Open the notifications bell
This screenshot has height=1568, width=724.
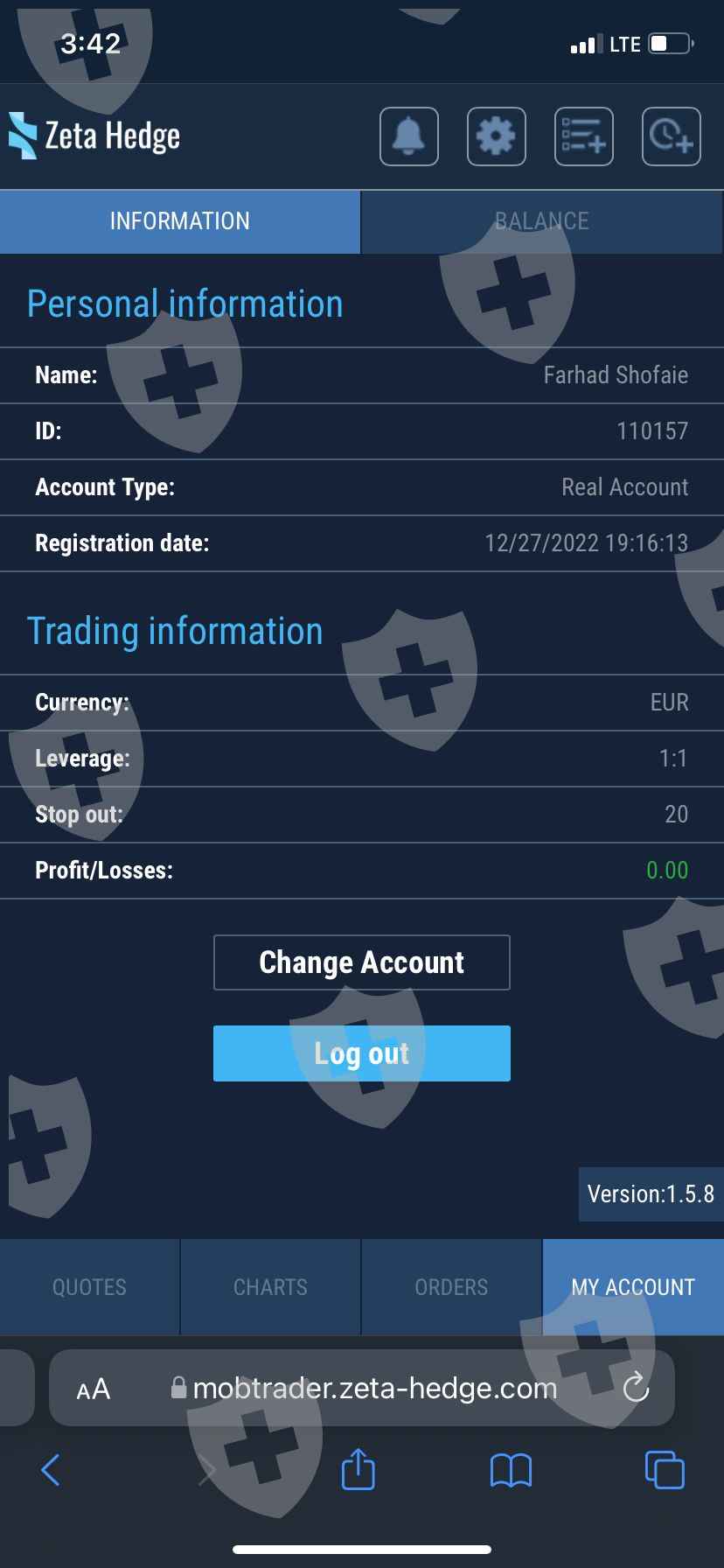(x=409, y=136)
